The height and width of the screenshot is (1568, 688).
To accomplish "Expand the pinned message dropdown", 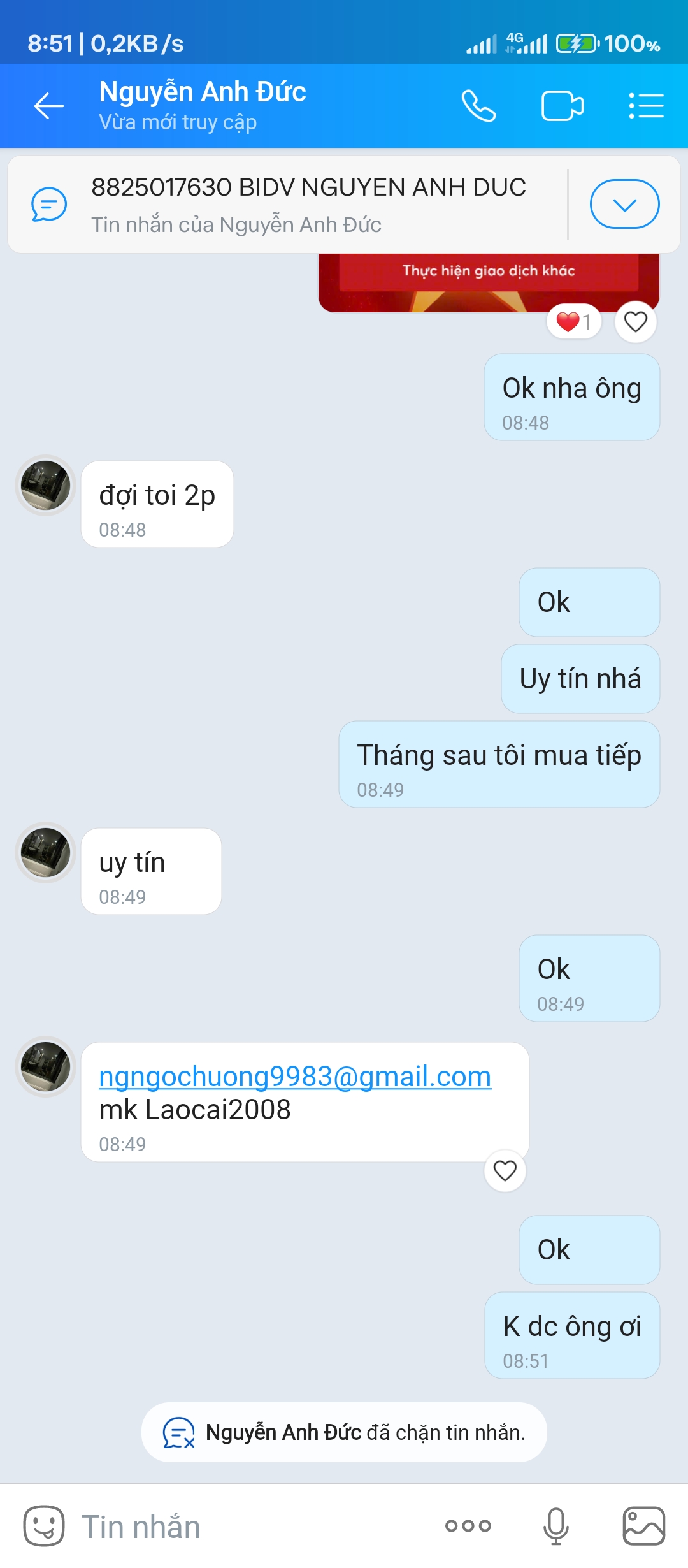I will 624,204.
